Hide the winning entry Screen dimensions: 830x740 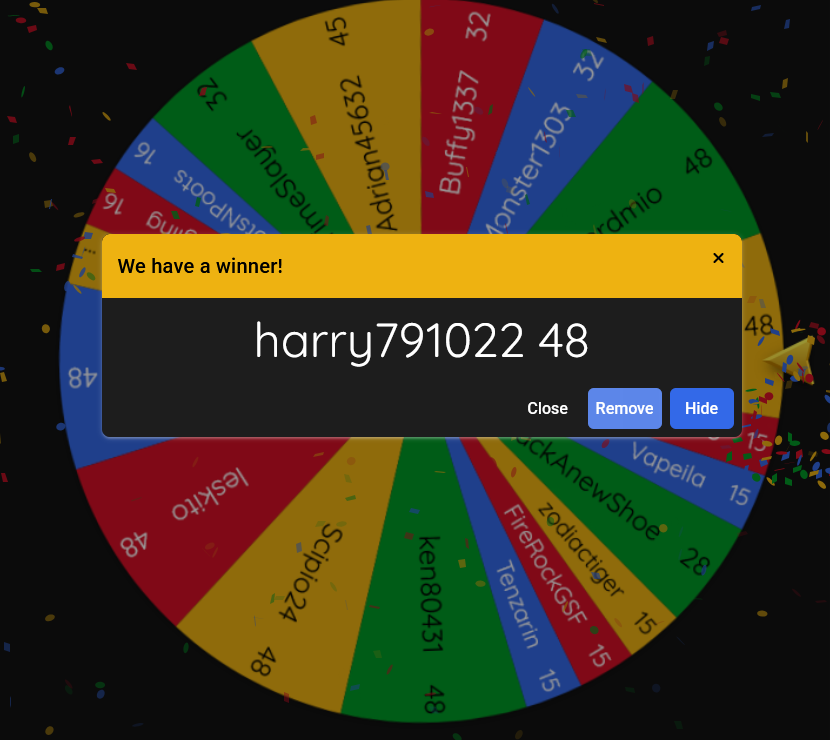tap(701, 408)
